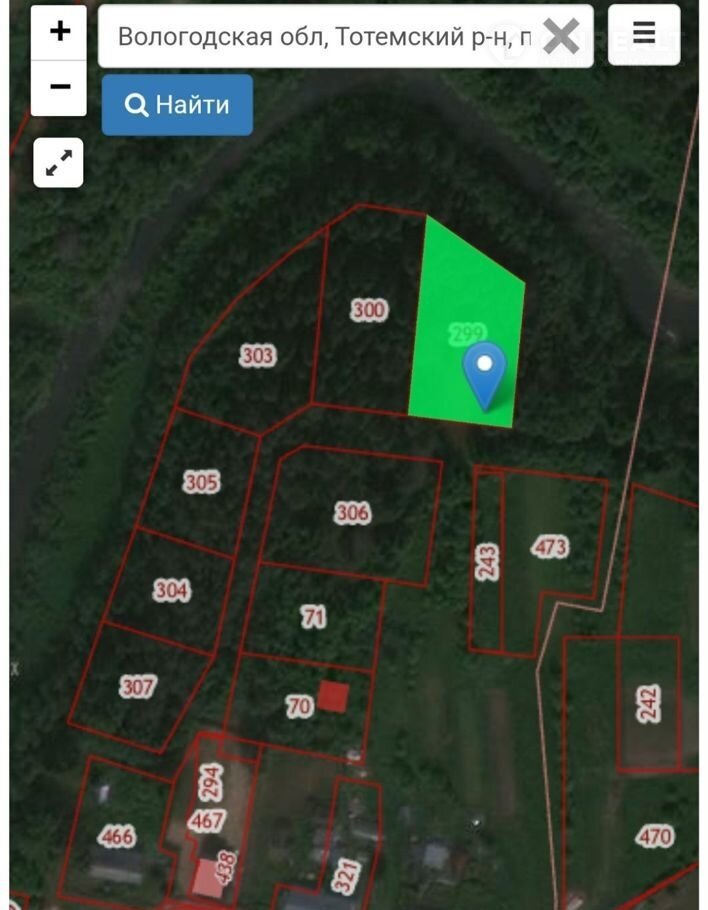The image size is (708, 910).
Task: Zoom out of the map
Action: (x=59, y=87)
